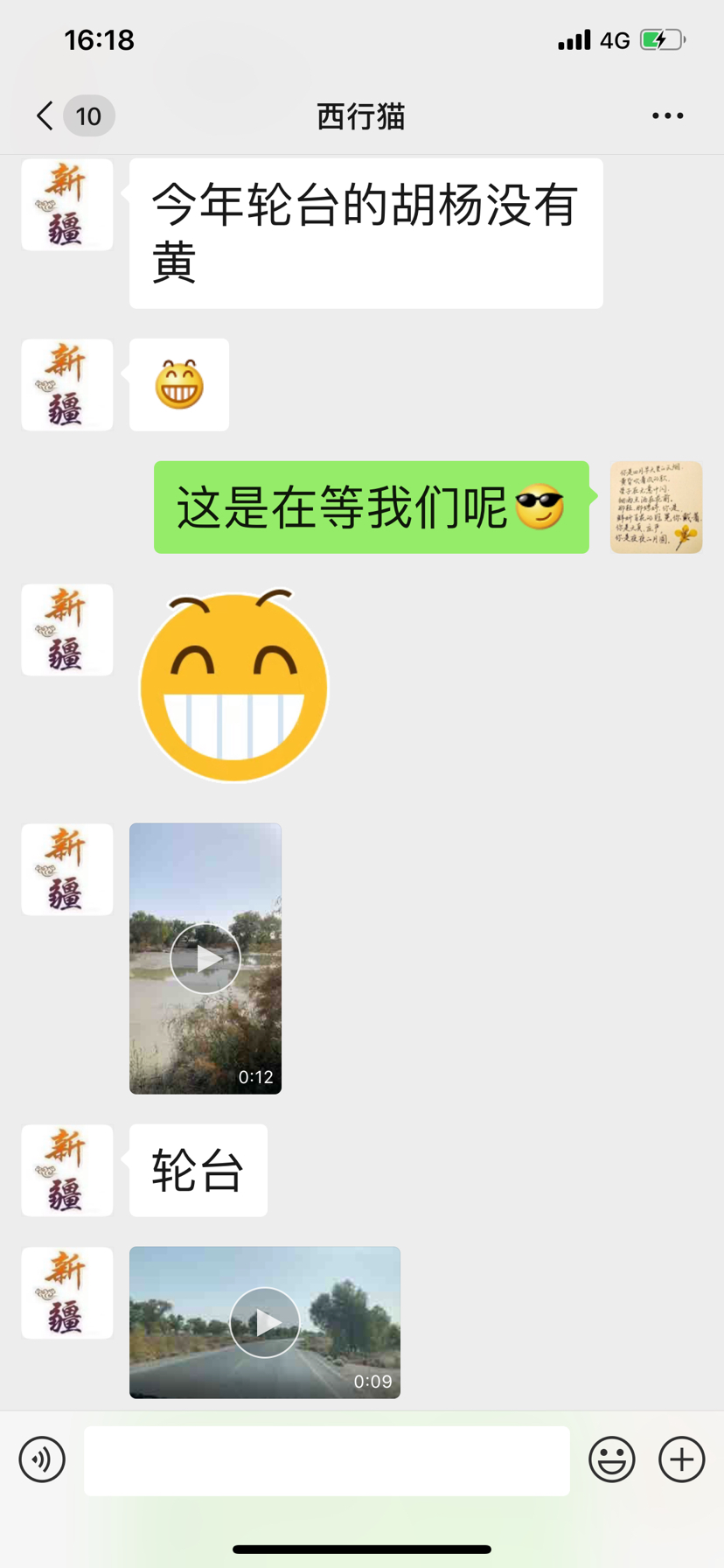The height and width of the screenshot is (1568, 724).
Task: Open the plus attachments menu
Action: pyautogui.click(x=681, y=1459)
